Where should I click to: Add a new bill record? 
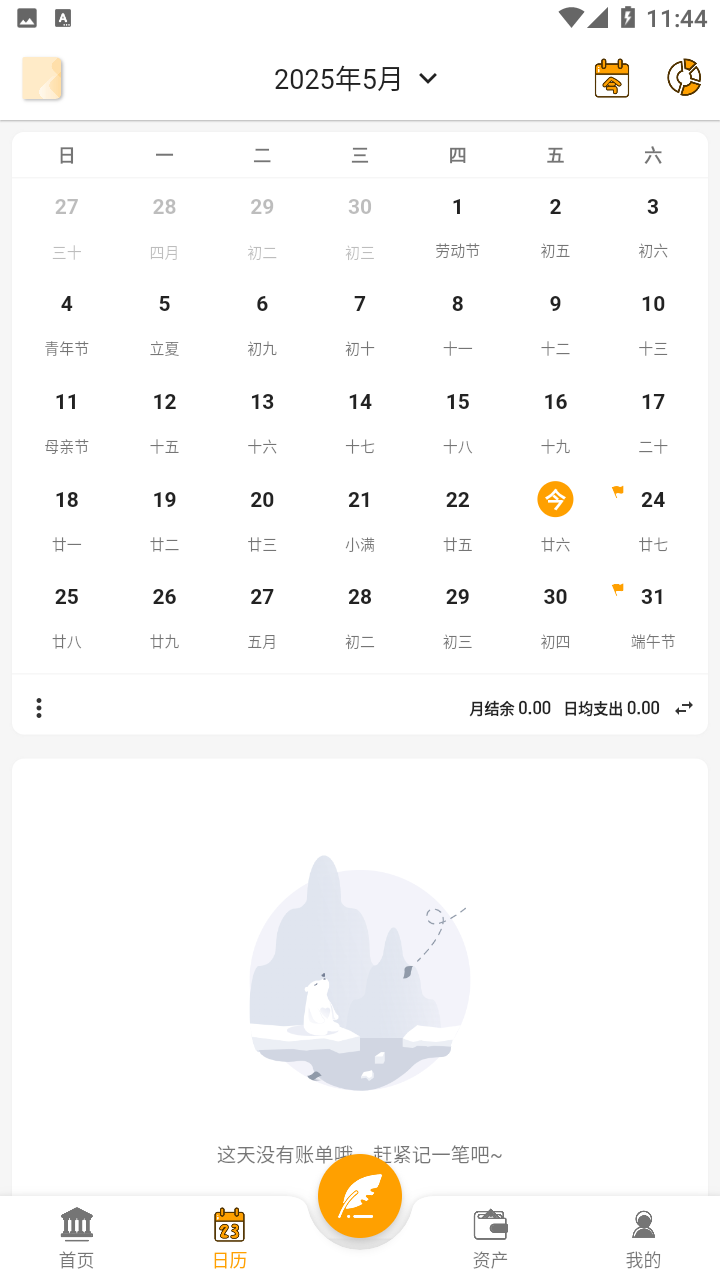coord(360,1196)
